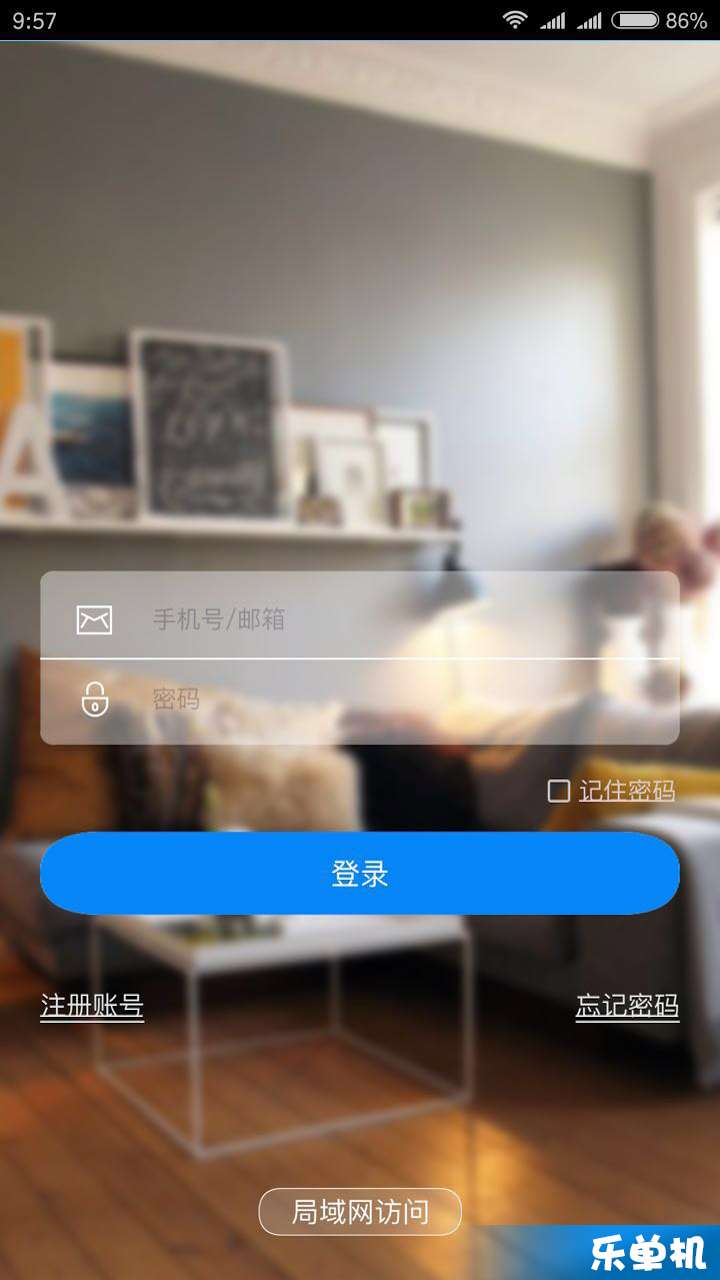This screenshot has height=1280, width=720.
Task: Focus the password (密码) field
Action: 400,699
